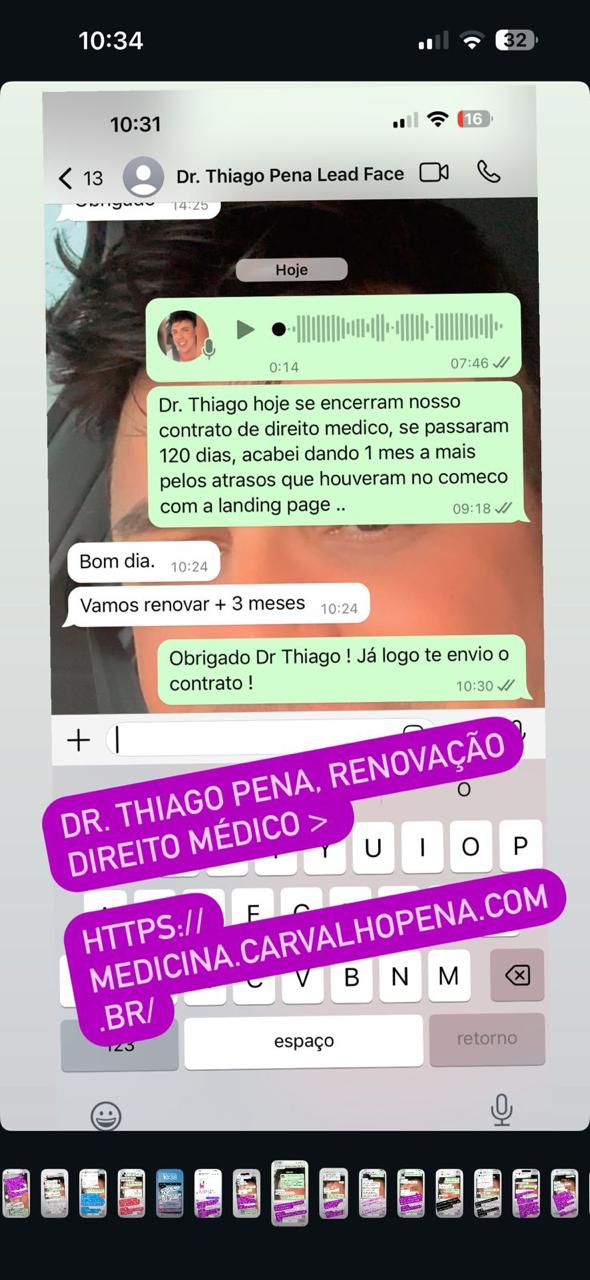Open the dark blue thumbnail in the strip
The width and height of the screenshot is (590, 1280).
click(170, 1193)
